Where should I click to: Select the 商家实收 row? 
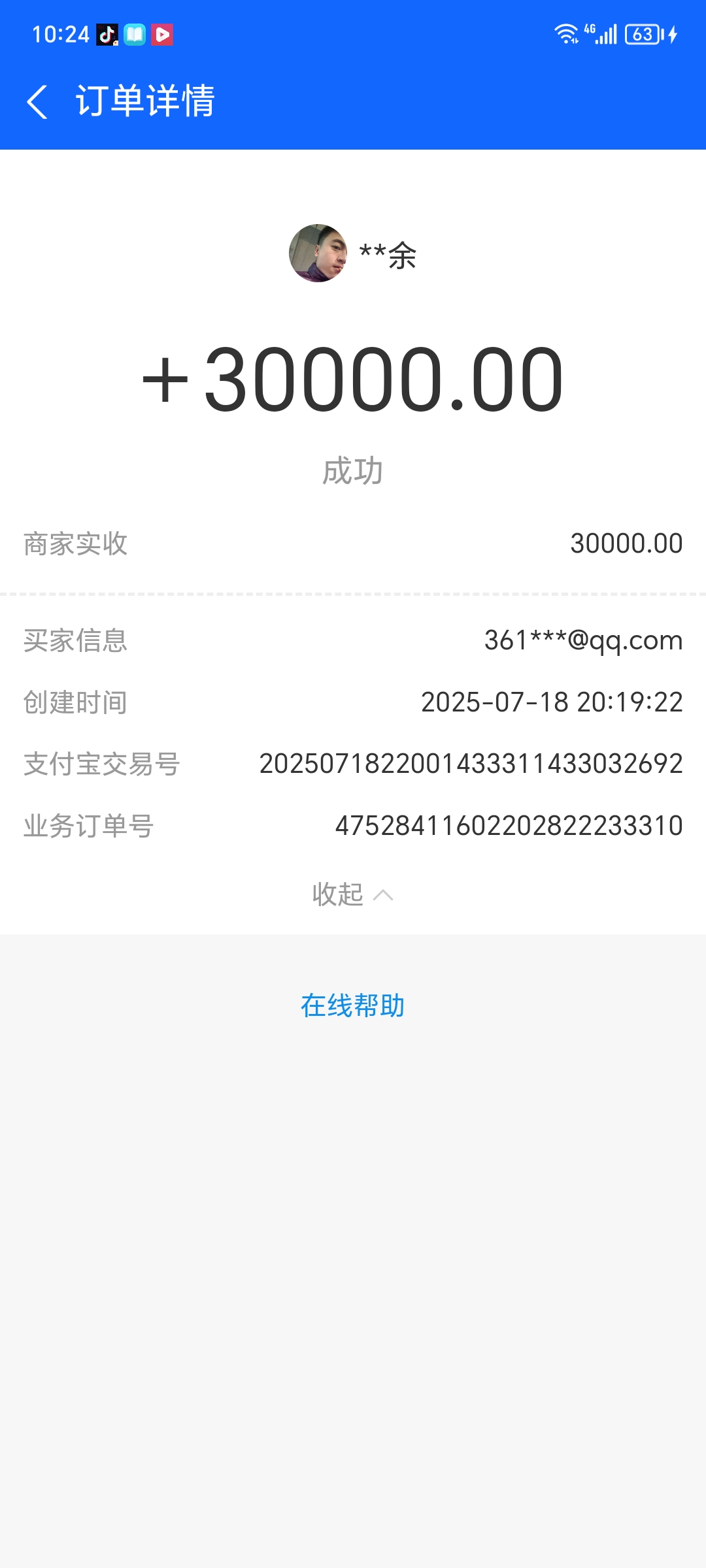(353, 542)
